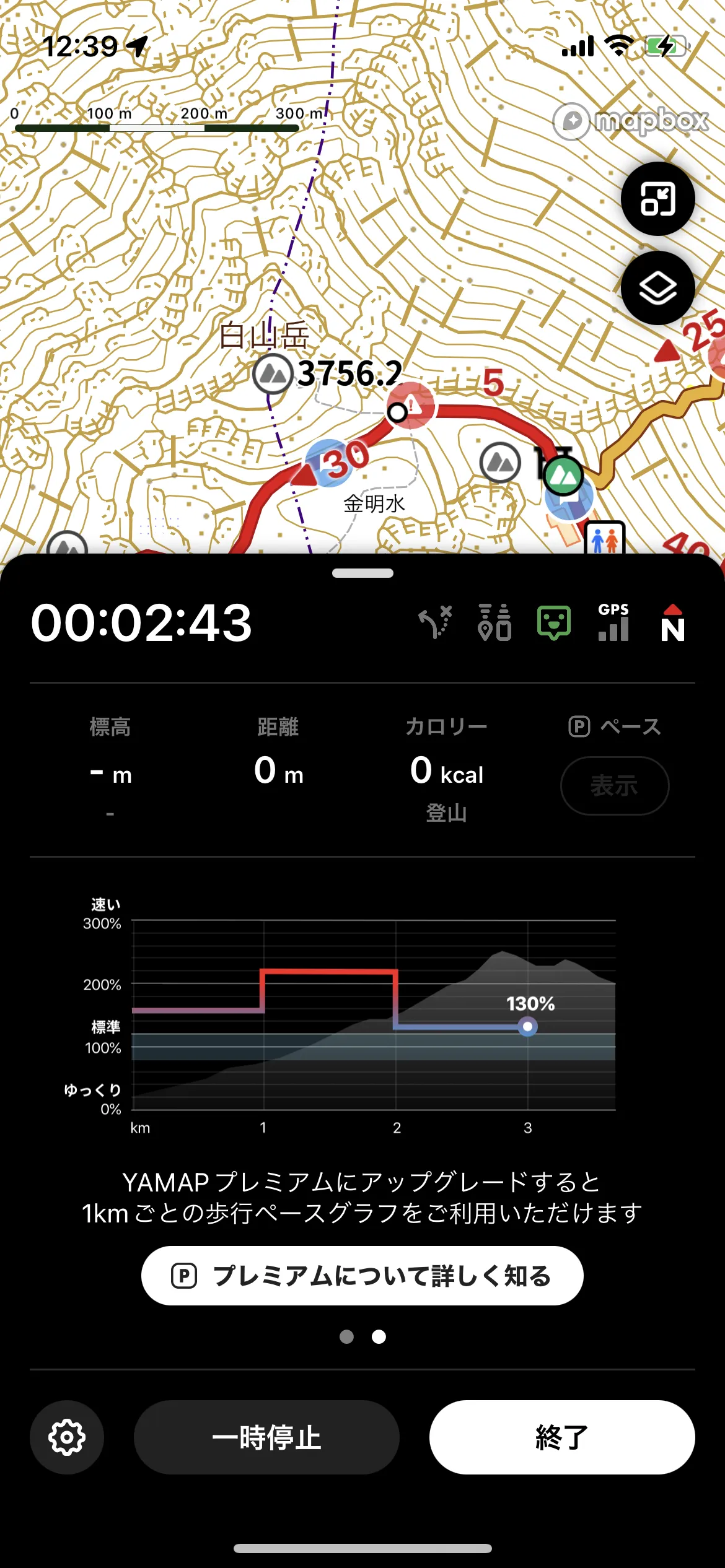Tap 表示 to reveal pace information
Screen dimensions: 725x1568
point(614,785)
